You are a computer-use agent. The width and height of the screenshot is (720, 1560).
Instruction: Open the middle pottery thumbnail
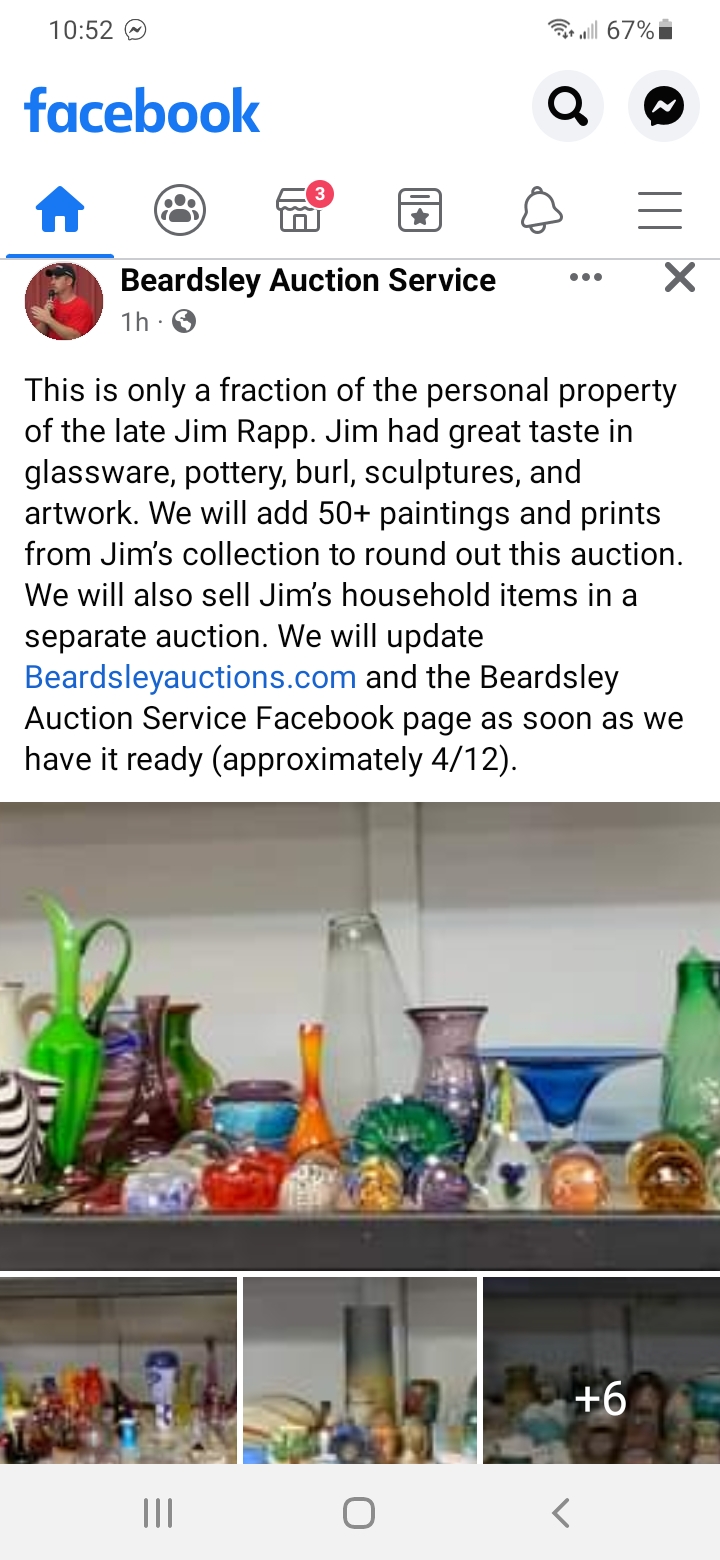tap(360, 1370)
